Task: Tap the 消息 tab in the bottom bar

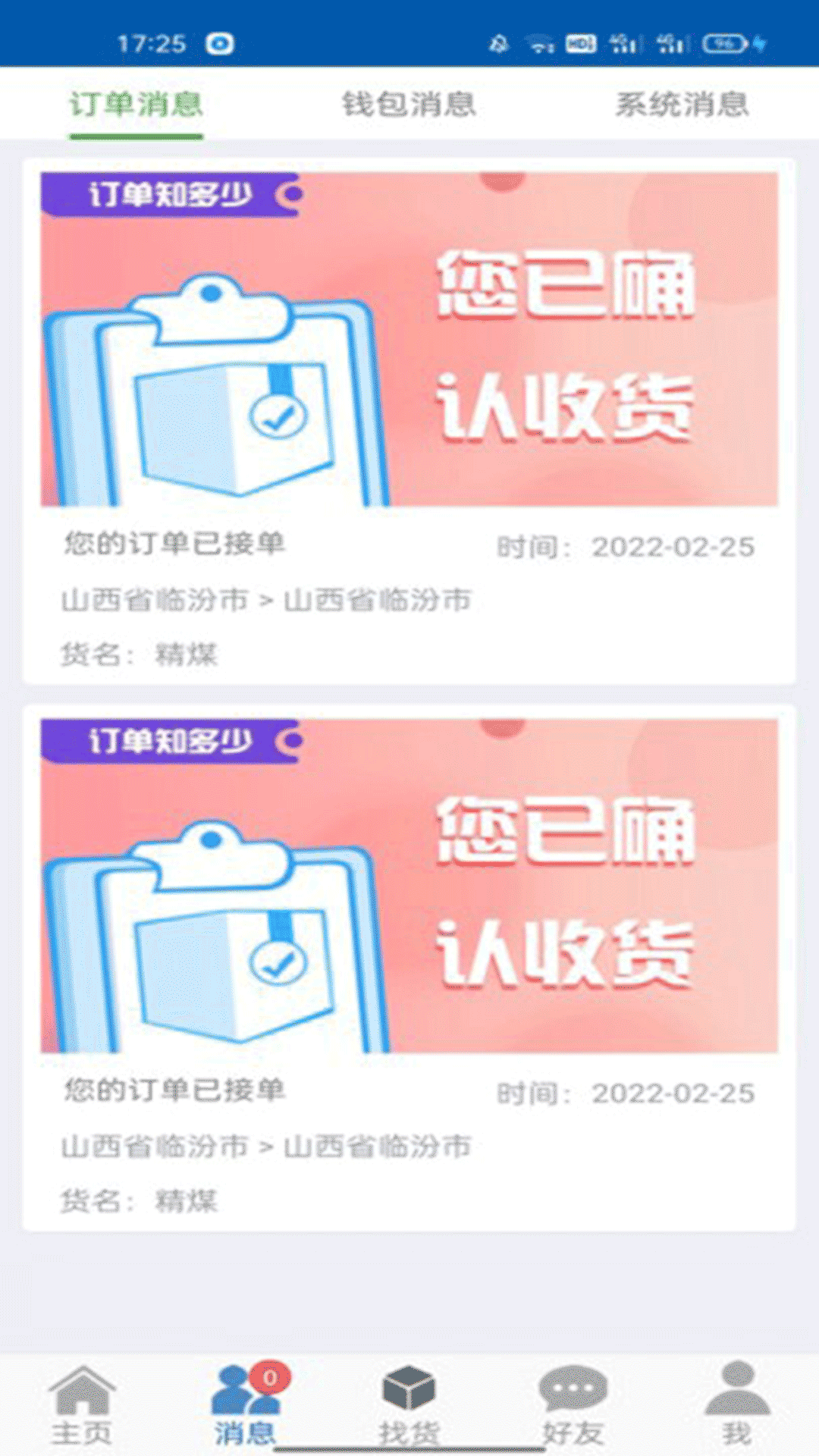Action: pos(246,1404)
